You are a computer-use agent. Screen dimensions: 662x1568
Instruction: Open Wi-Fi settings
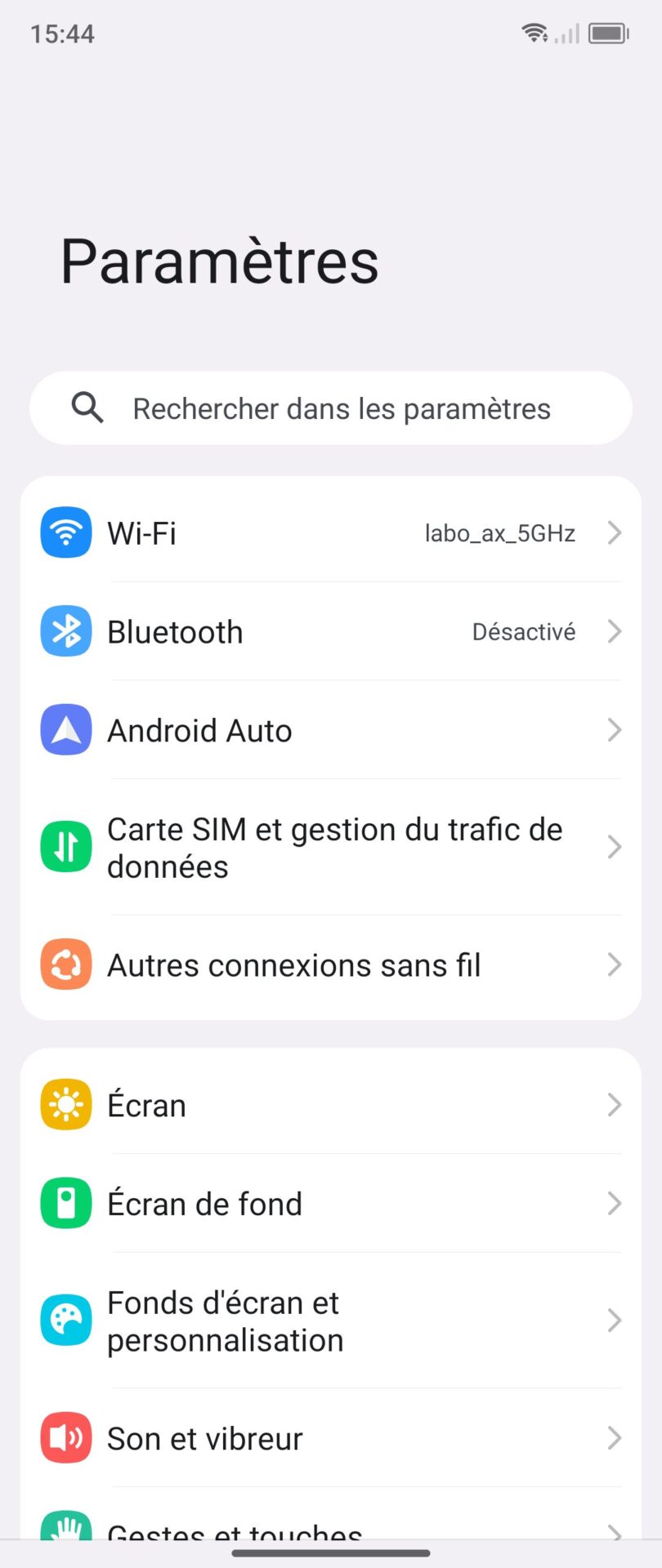click(331, 533)
